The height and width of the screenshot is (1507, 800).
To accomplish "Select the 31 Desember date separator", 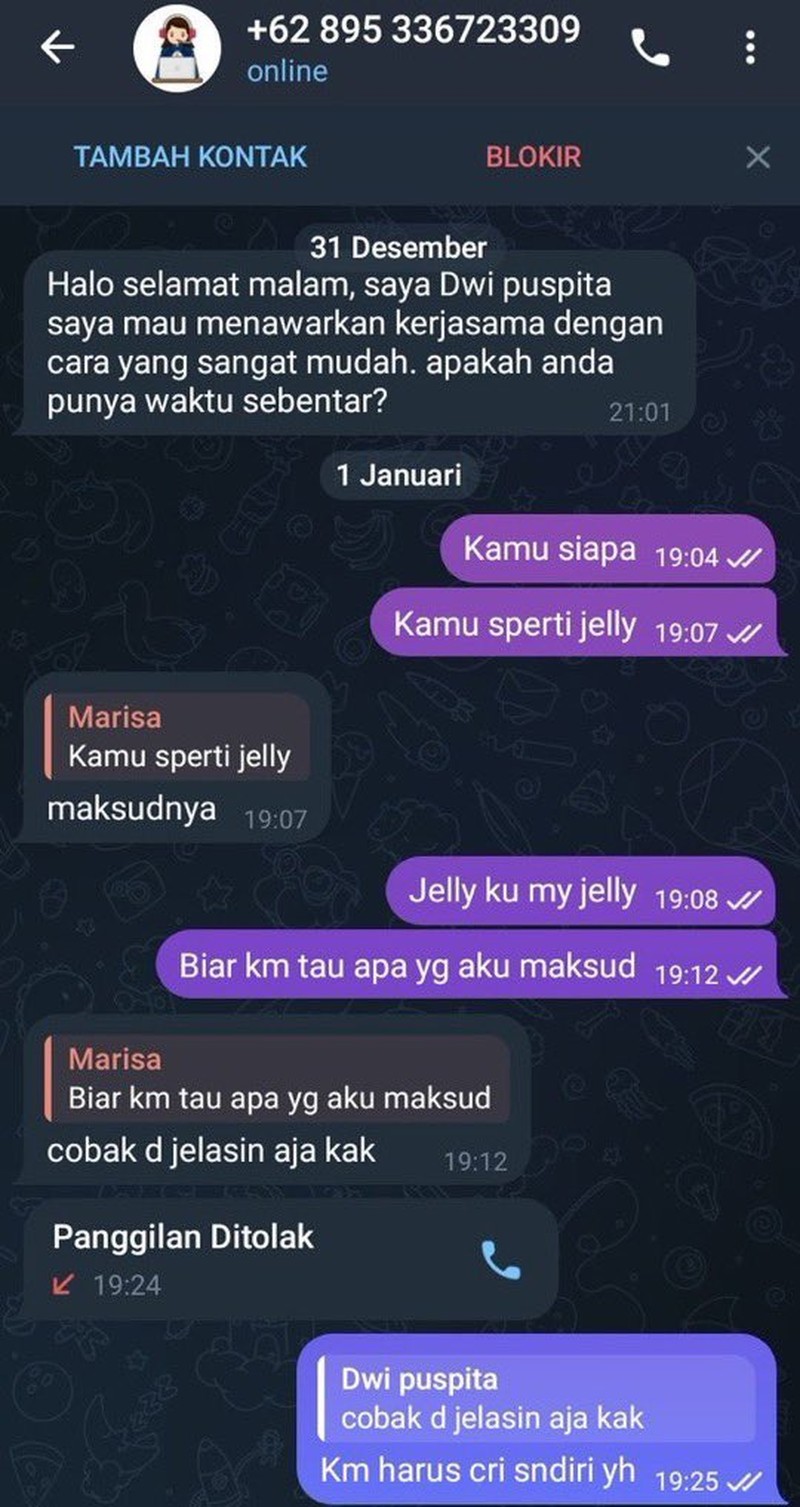I will pyautogui.click(x=398, y=249).
